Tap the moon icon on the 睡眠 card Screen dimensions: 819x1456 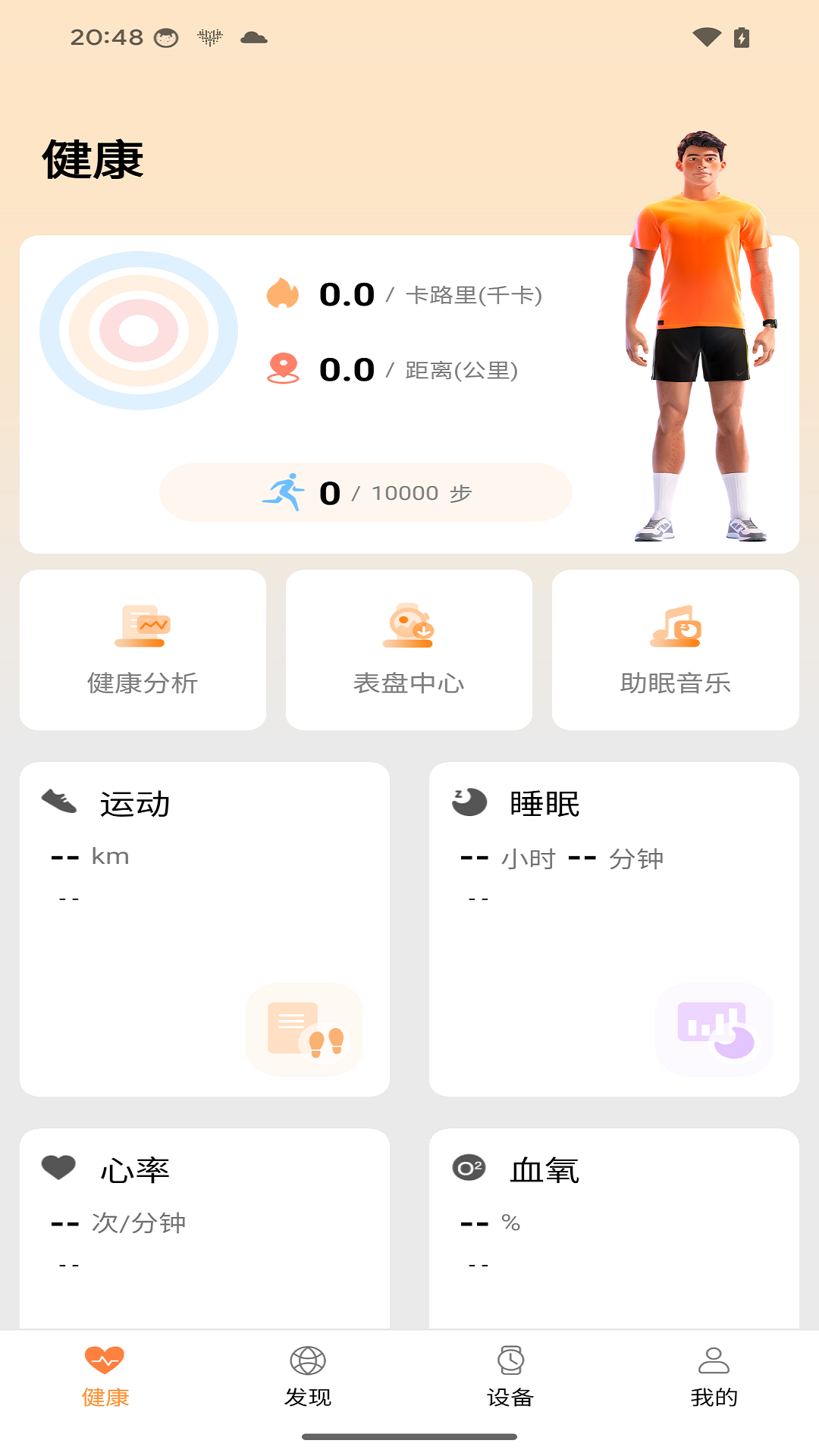[x=468, y=802]
